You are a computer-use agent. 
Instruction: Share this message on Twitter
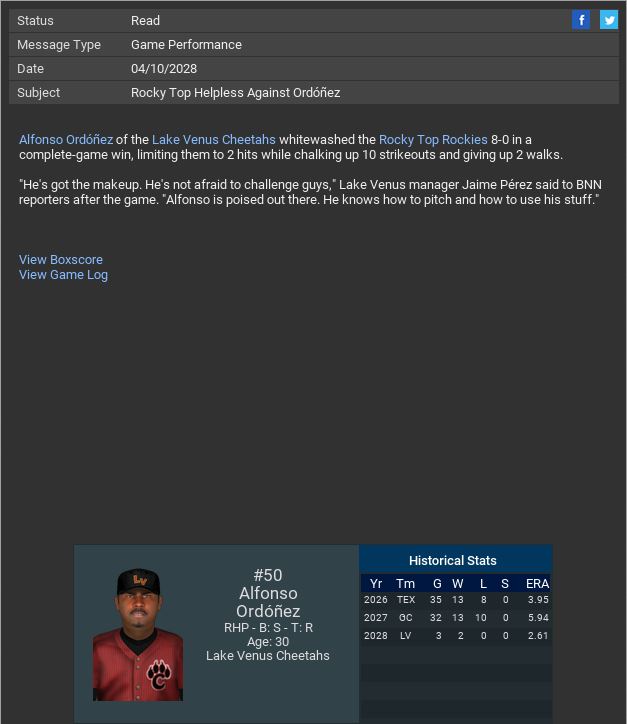coord(608,20)
